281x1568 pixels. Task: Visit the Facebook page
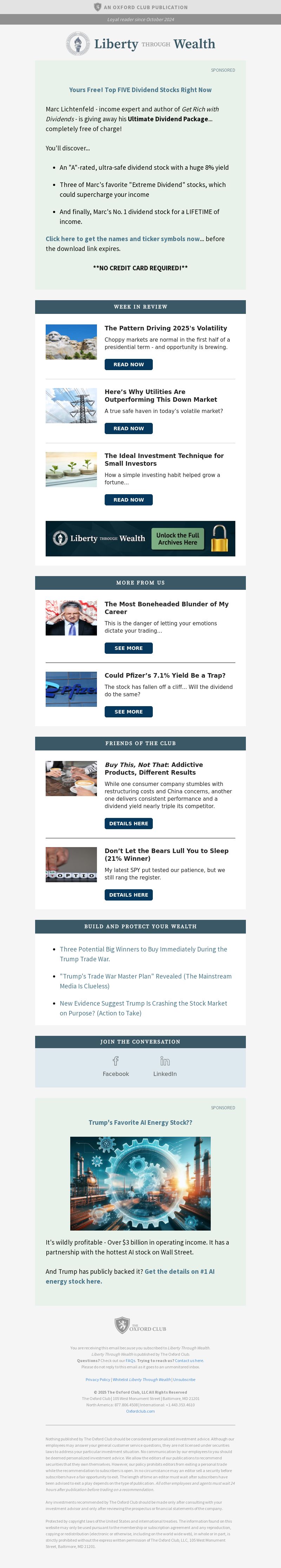point(116,1066)
